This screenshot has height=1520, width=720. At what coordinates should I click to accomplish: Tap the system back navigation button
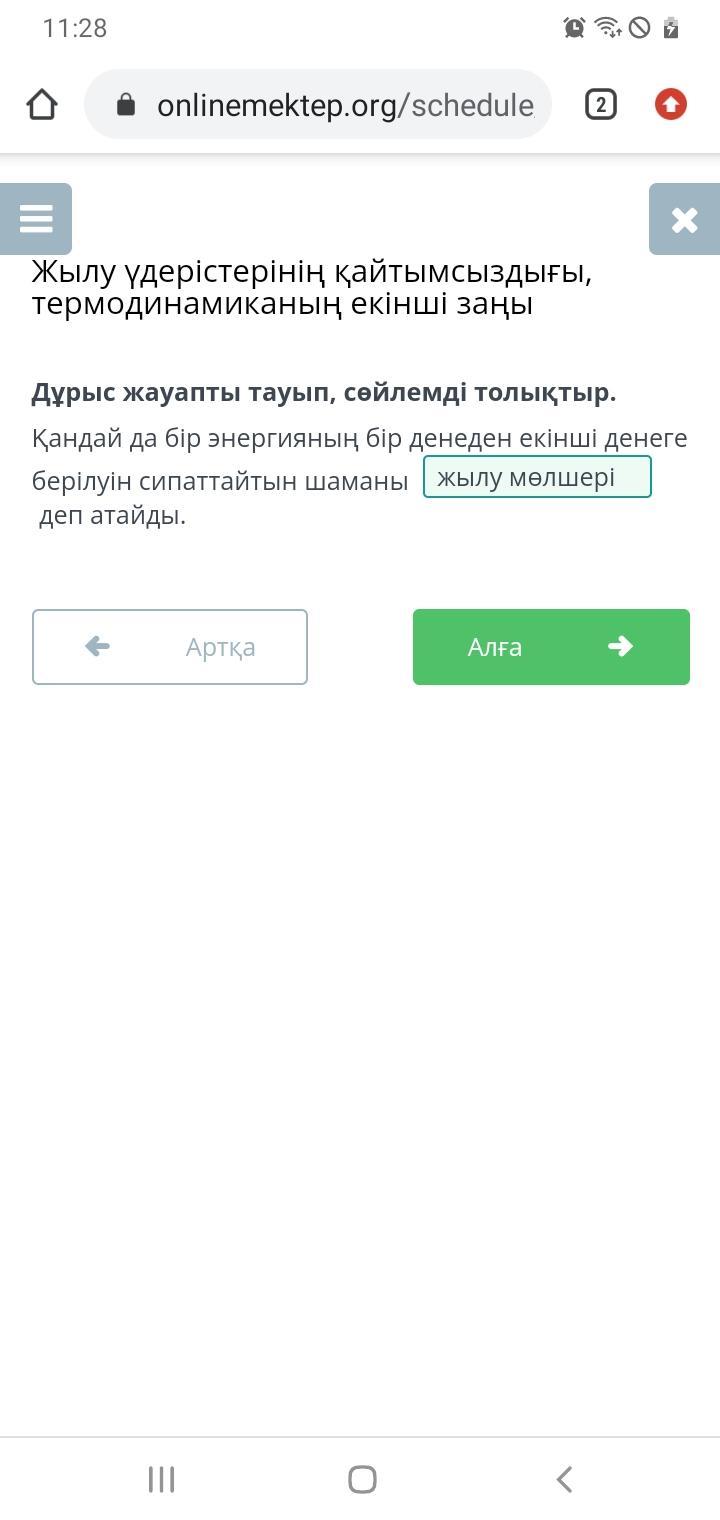point(564,1479)
